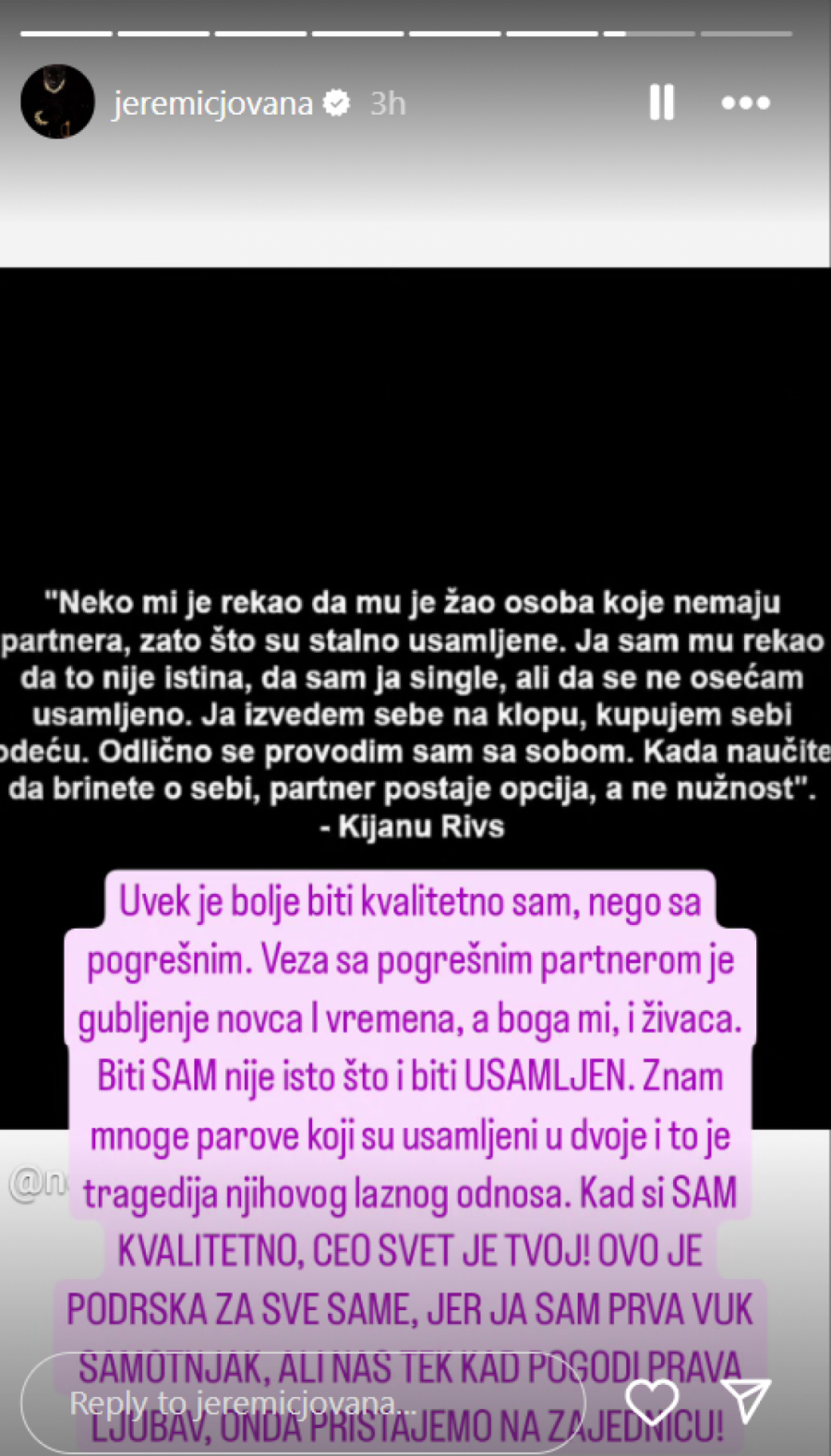The image size is (831, 1456).
Task: Open jeremicjovana's profile picture
Action: pyautogui.click(x=57, y=102)
